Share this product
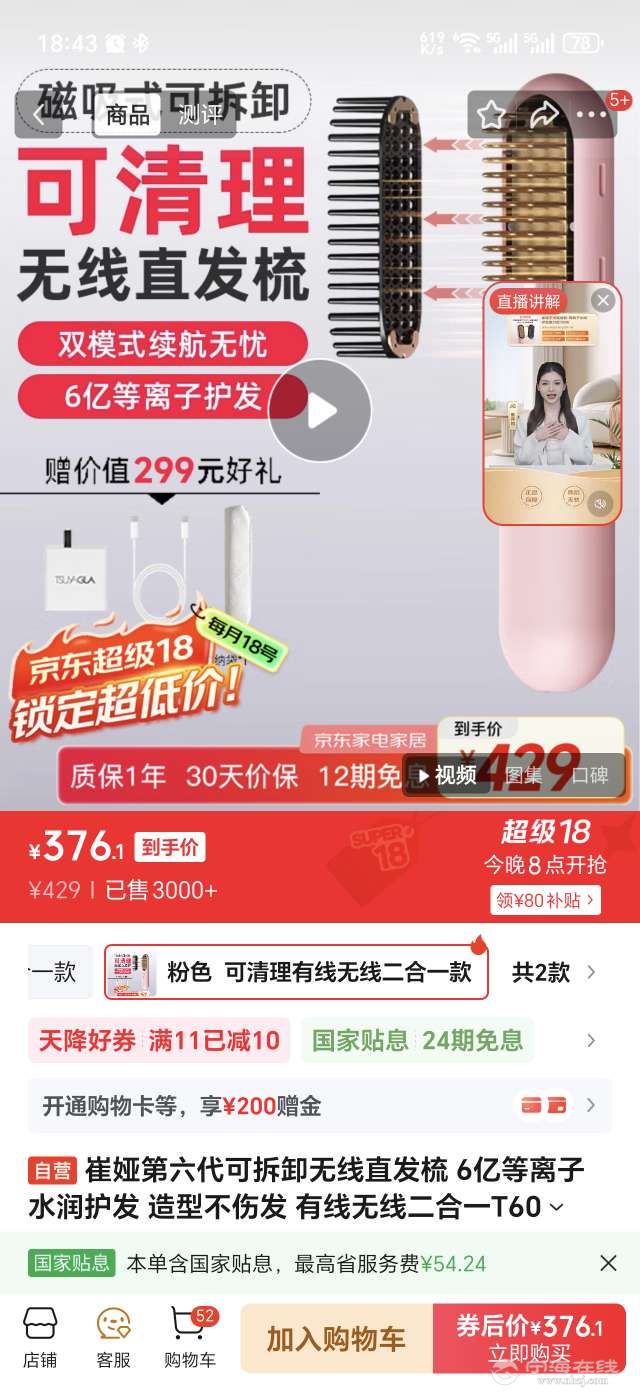Viewport: 640px width, 1400px height. click(x=544, y=115)
